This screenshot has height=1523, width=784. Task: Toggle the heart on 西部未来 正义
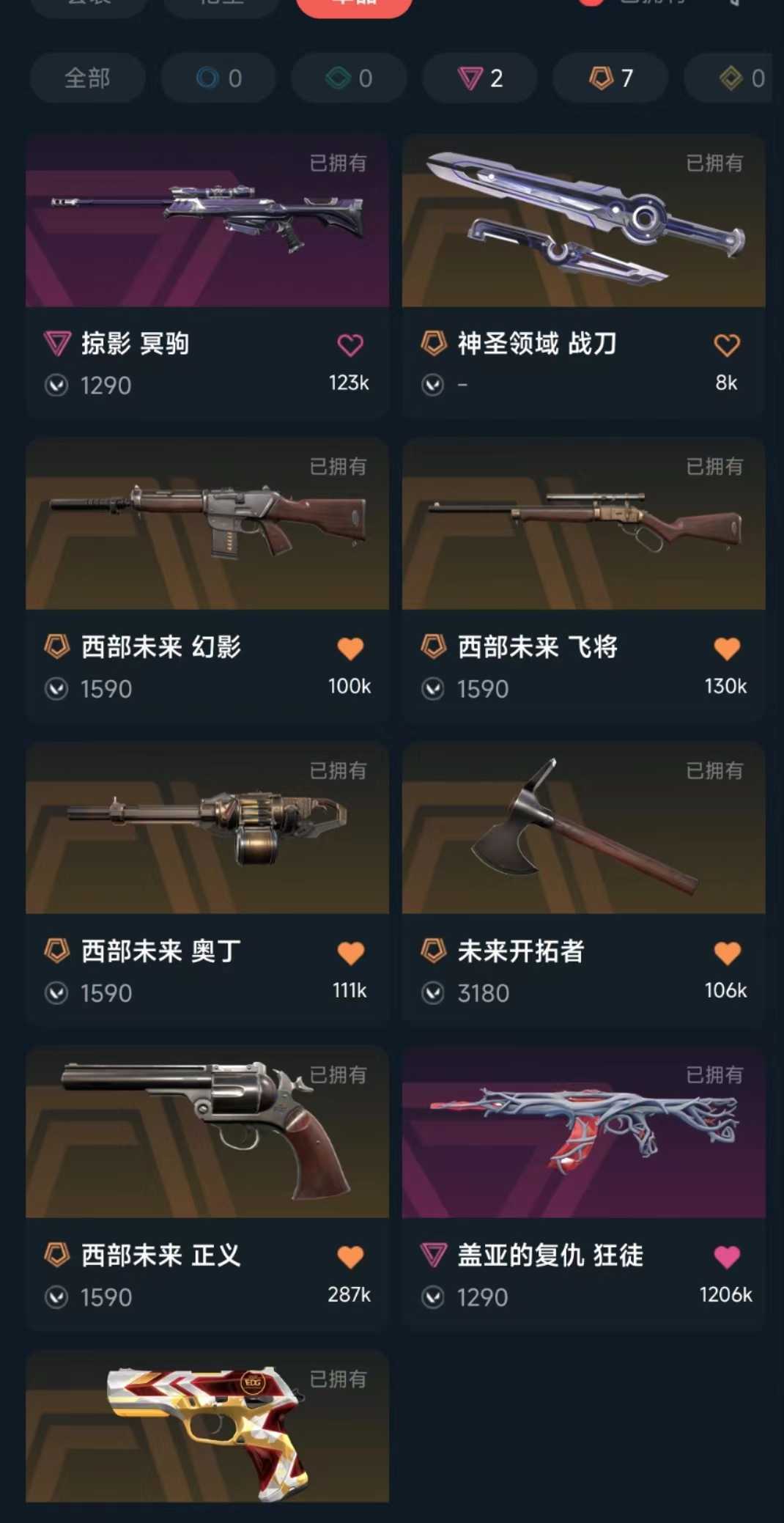[350, 1257]
